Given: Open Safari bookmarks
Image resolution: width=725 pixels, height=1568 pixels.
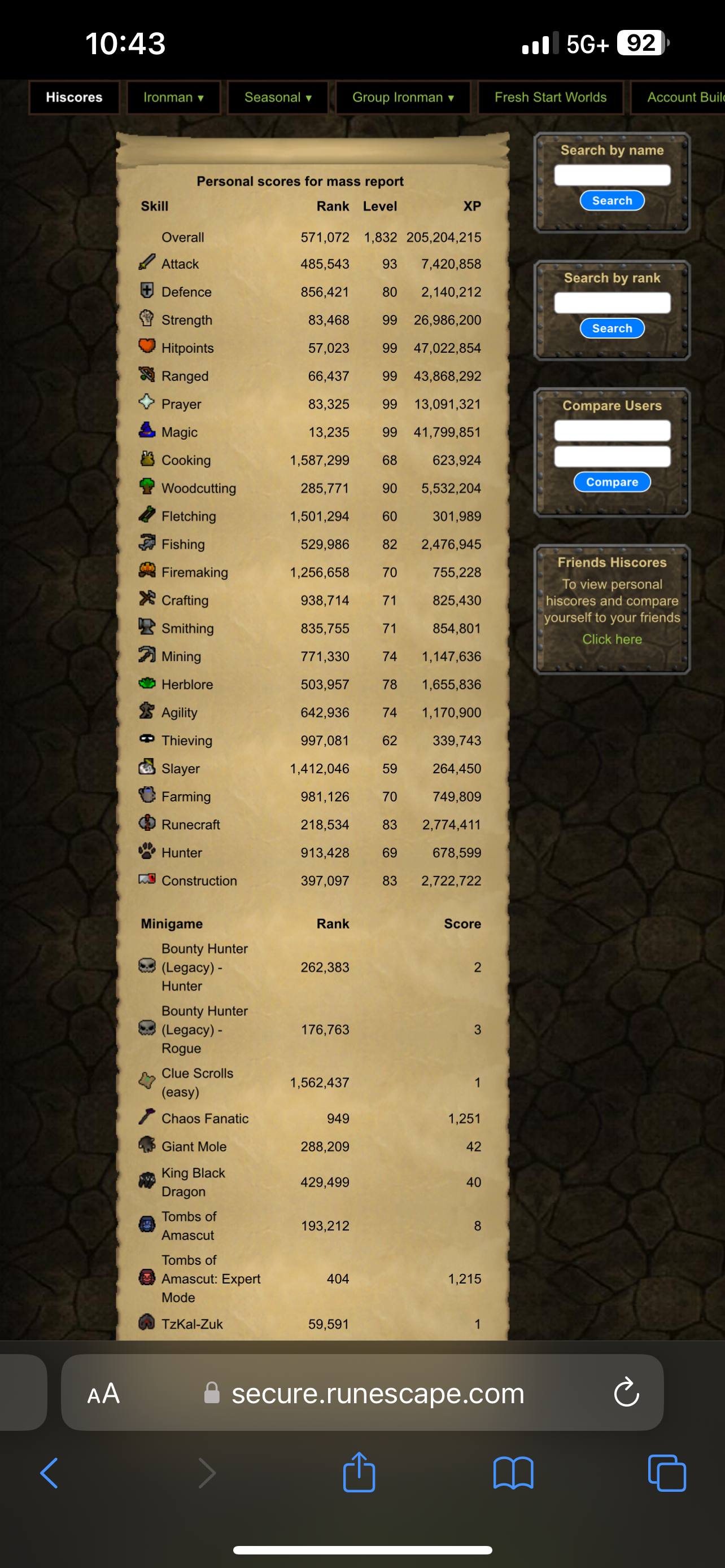Looking at the screenshot, I should coord(513,1474).
